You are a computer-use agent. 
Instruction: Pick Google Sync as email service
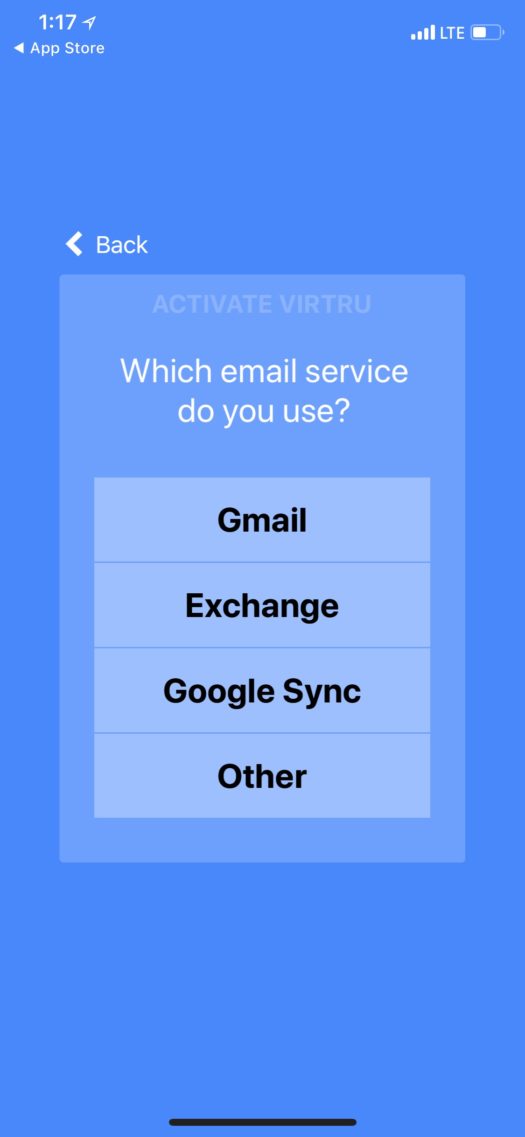tap(262, 691)
